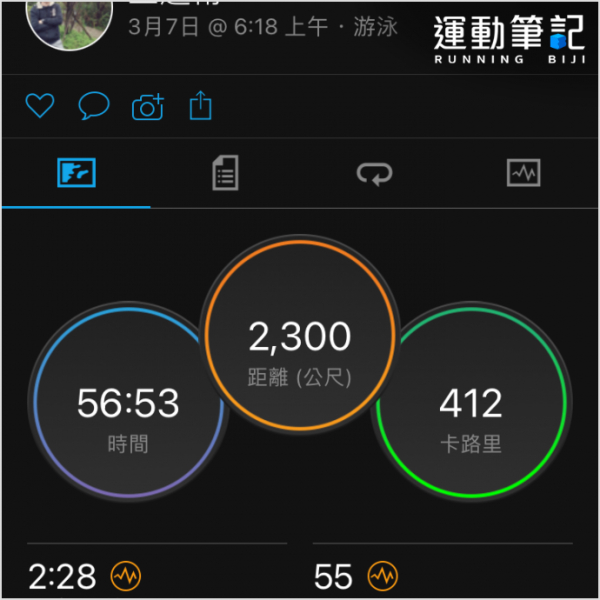Open comments on the activity

[93, 105]
